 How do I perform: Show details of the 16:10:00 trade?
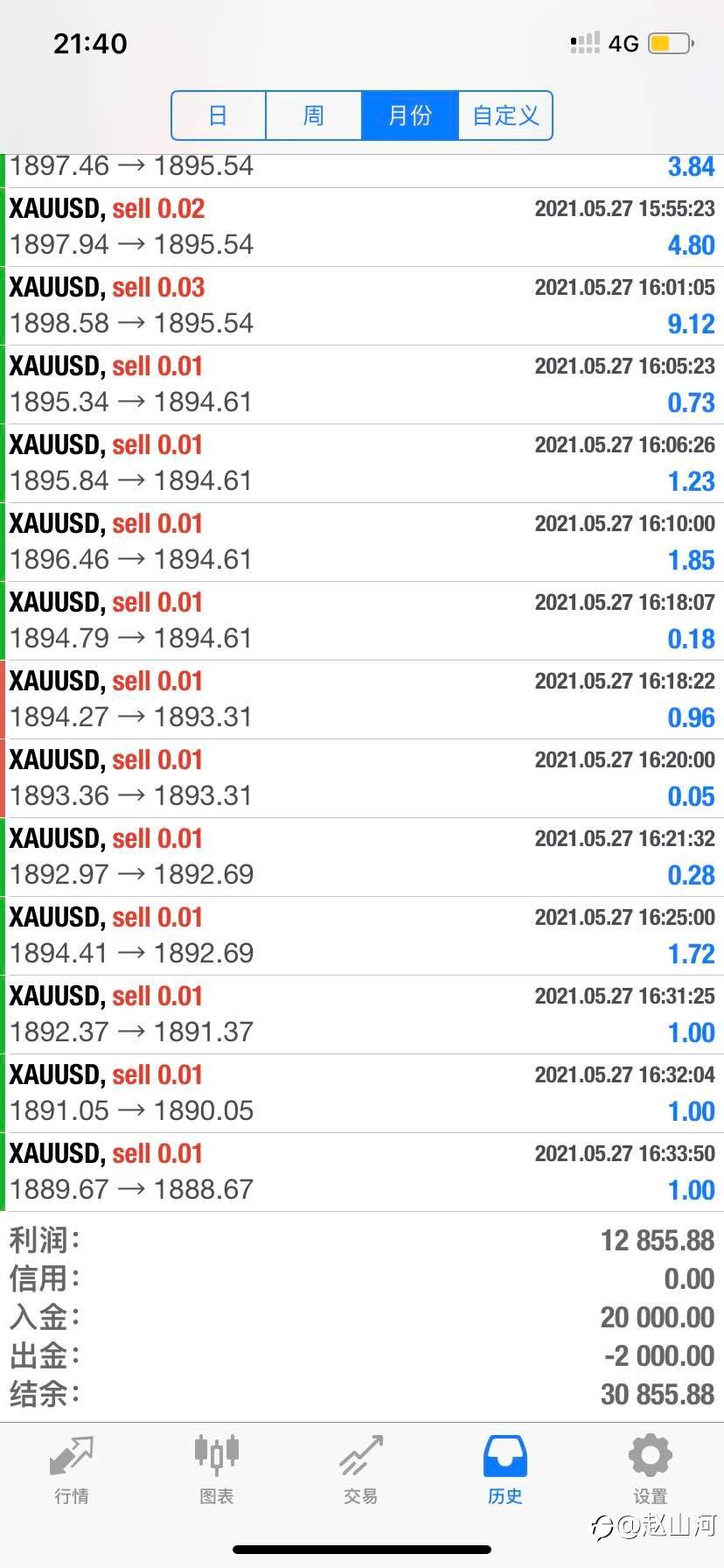(x=362, y=542)
